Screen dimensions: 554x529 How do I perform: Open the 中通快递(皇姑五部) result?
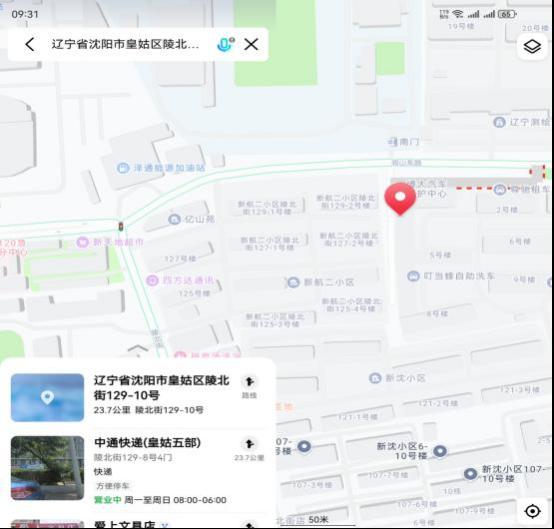tap(138, 468)
